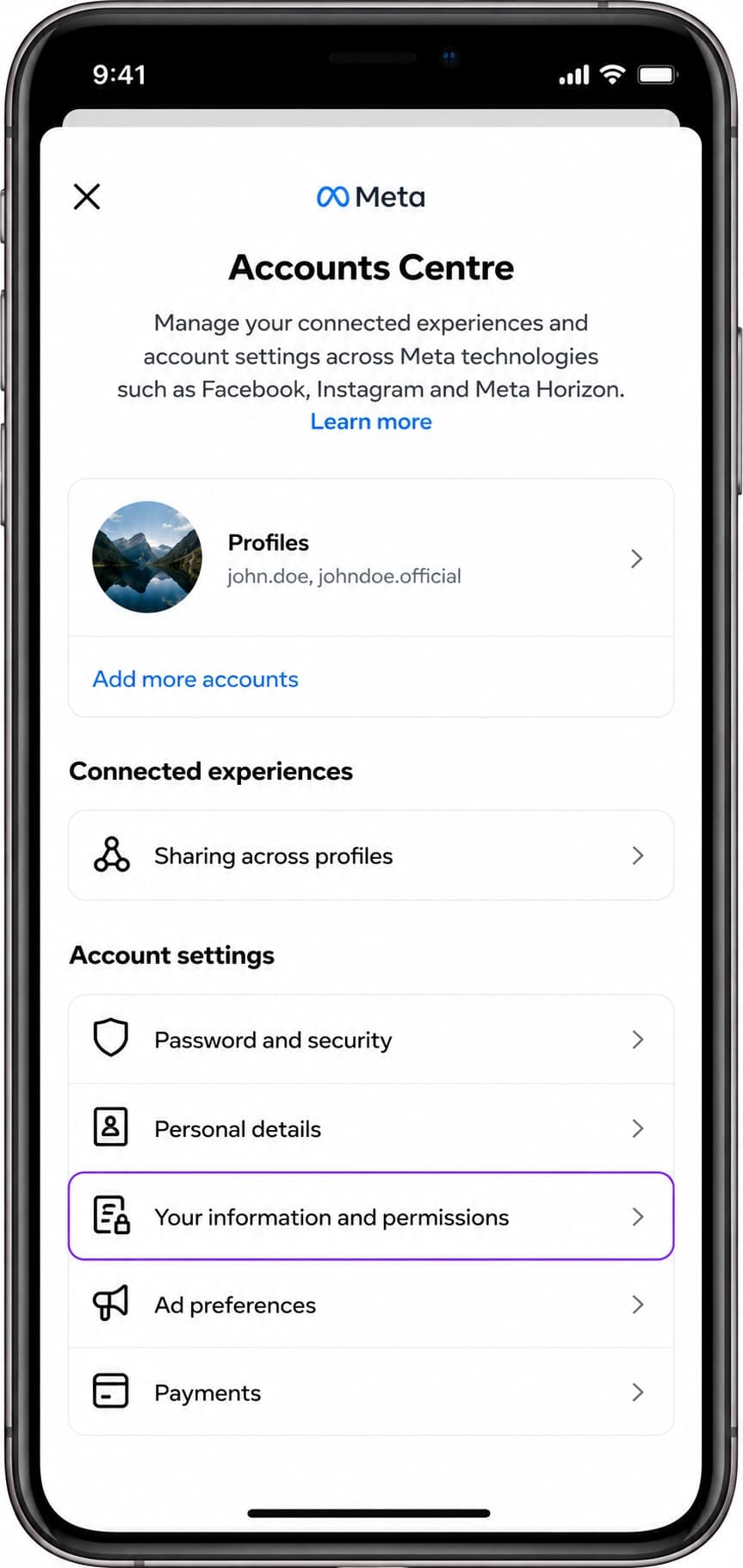
Task: Tap Add more accounts
Action: (x=195, y=679)
